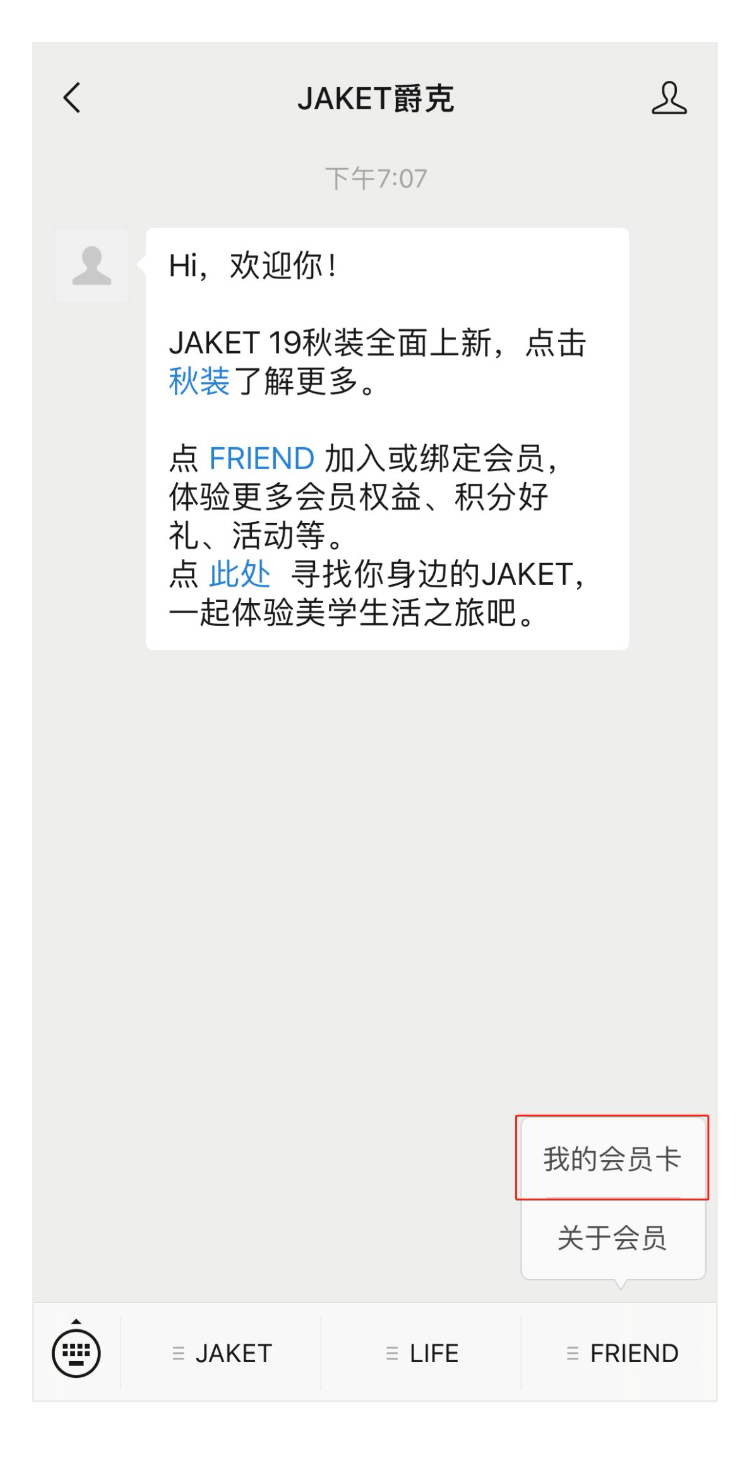This screenshot has width=750, height=1463.
Task: Choose 关于会员 in popup menu
Action: tap(612, 1238)
